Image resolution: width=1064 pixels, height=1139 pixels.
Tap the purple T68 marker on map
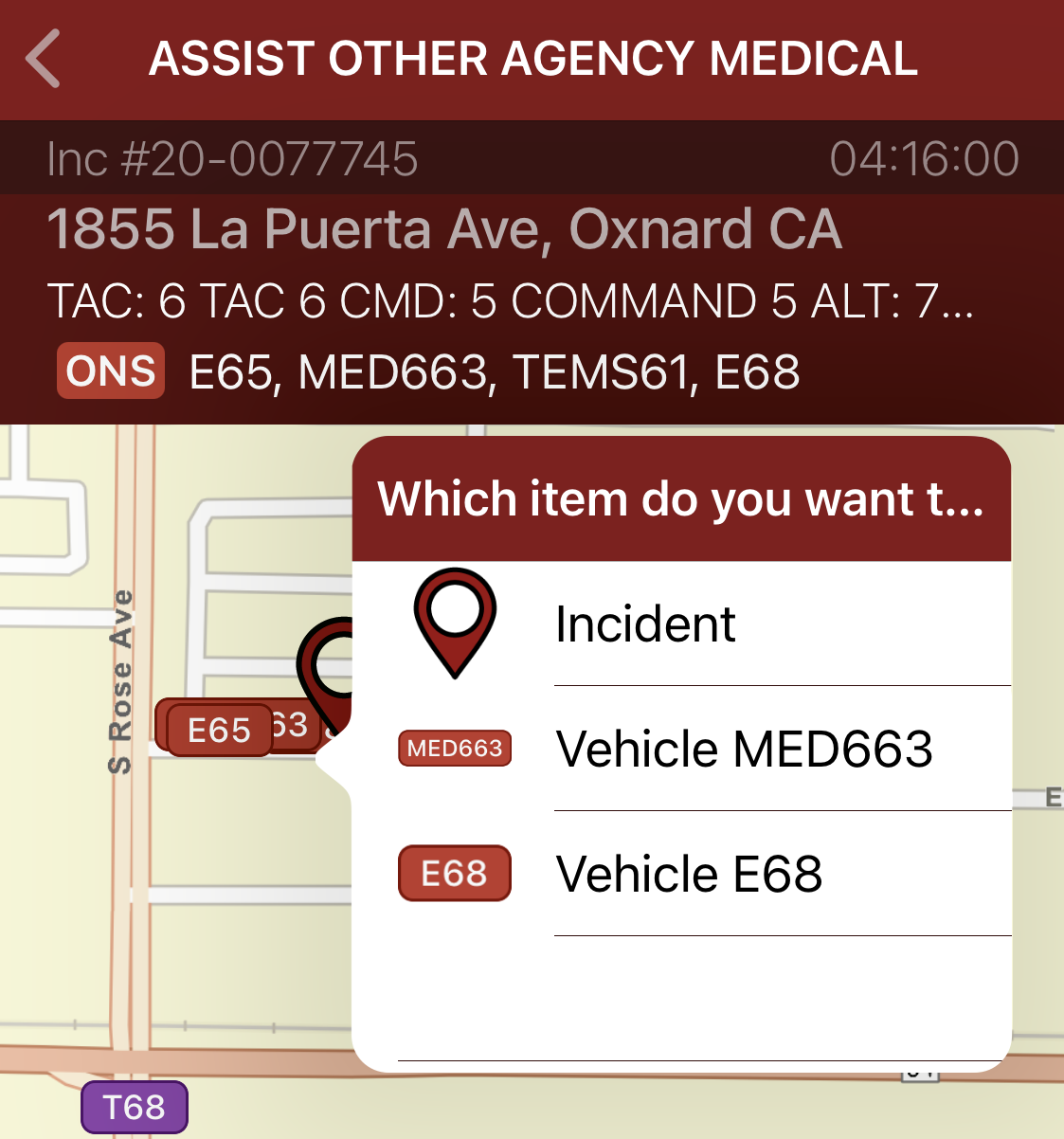(134, 1107)
